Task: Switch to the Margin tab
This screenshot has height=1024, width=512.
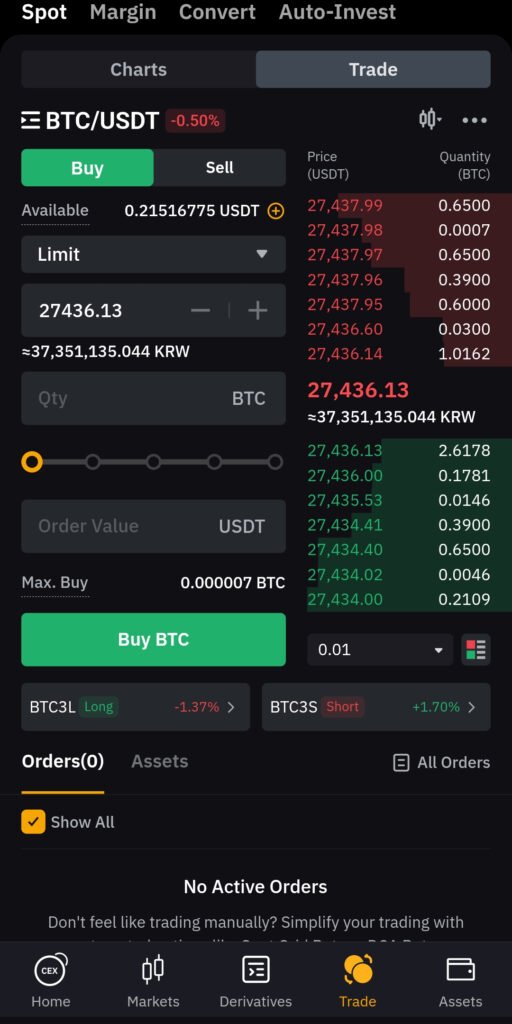Action: pyautogui.click(x=123, y=12)
